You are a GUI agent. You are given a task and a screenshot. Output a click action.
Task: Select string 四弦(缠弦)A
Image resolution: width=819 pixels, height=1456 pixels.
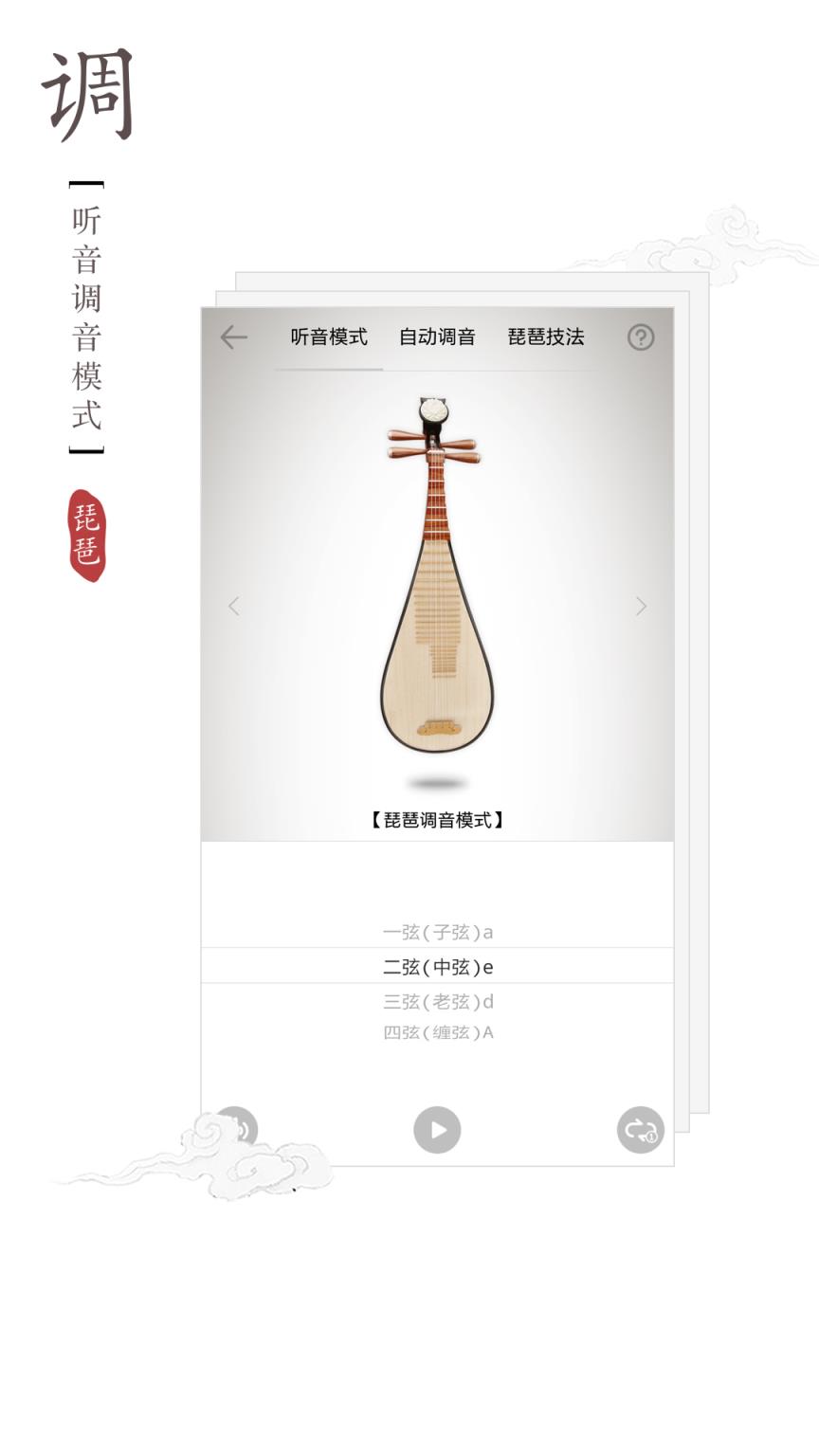pos(437,1031)
